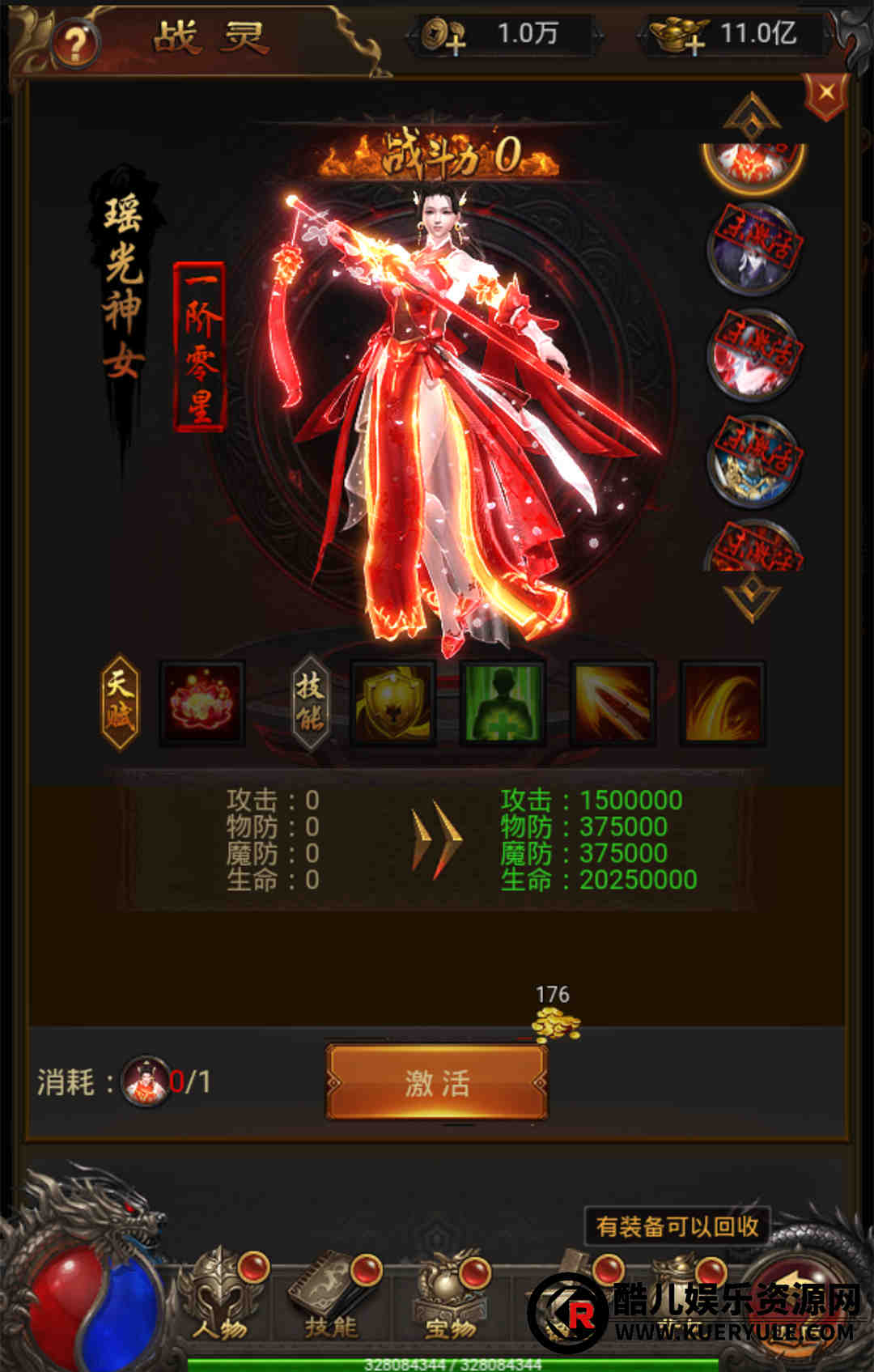Viewport: 874px width, 1372px height.
Task: Tap the 激活 button
Action: point(437,1081)
